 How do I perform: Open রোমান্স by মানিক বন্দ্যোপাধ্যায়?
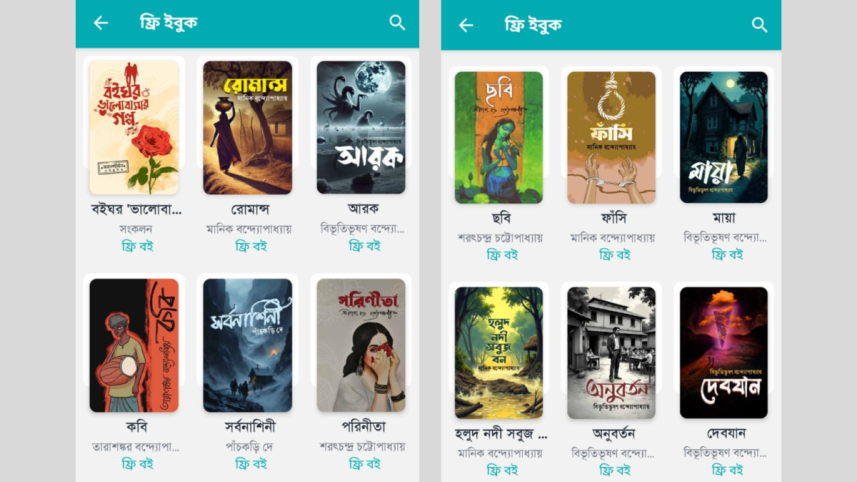(x=248, y=128)
